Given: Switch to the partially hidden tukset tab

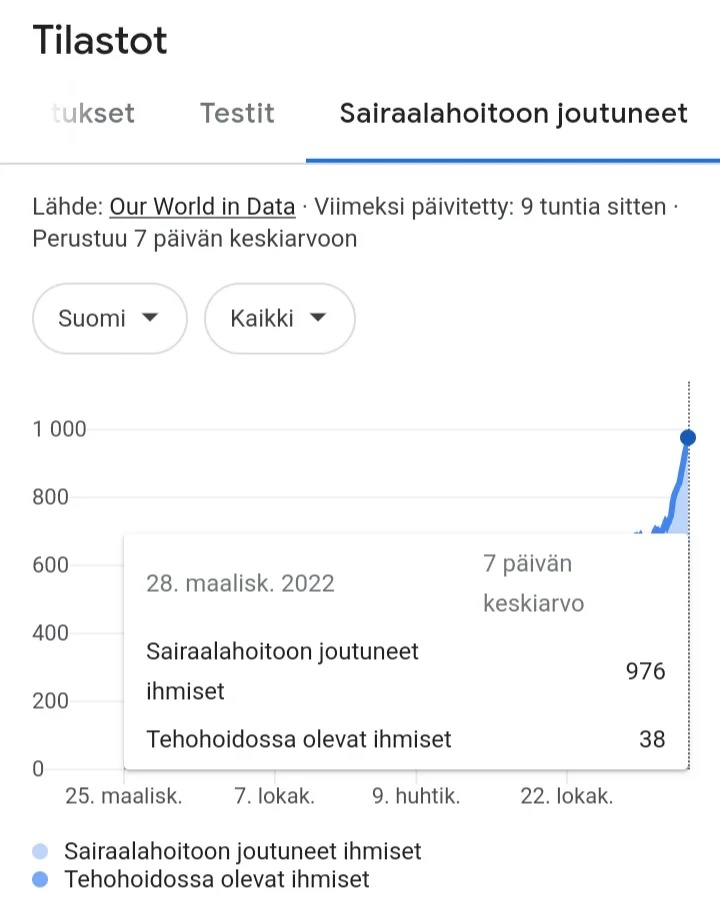Looking at the screenshot, I should (x=93, y=113).
